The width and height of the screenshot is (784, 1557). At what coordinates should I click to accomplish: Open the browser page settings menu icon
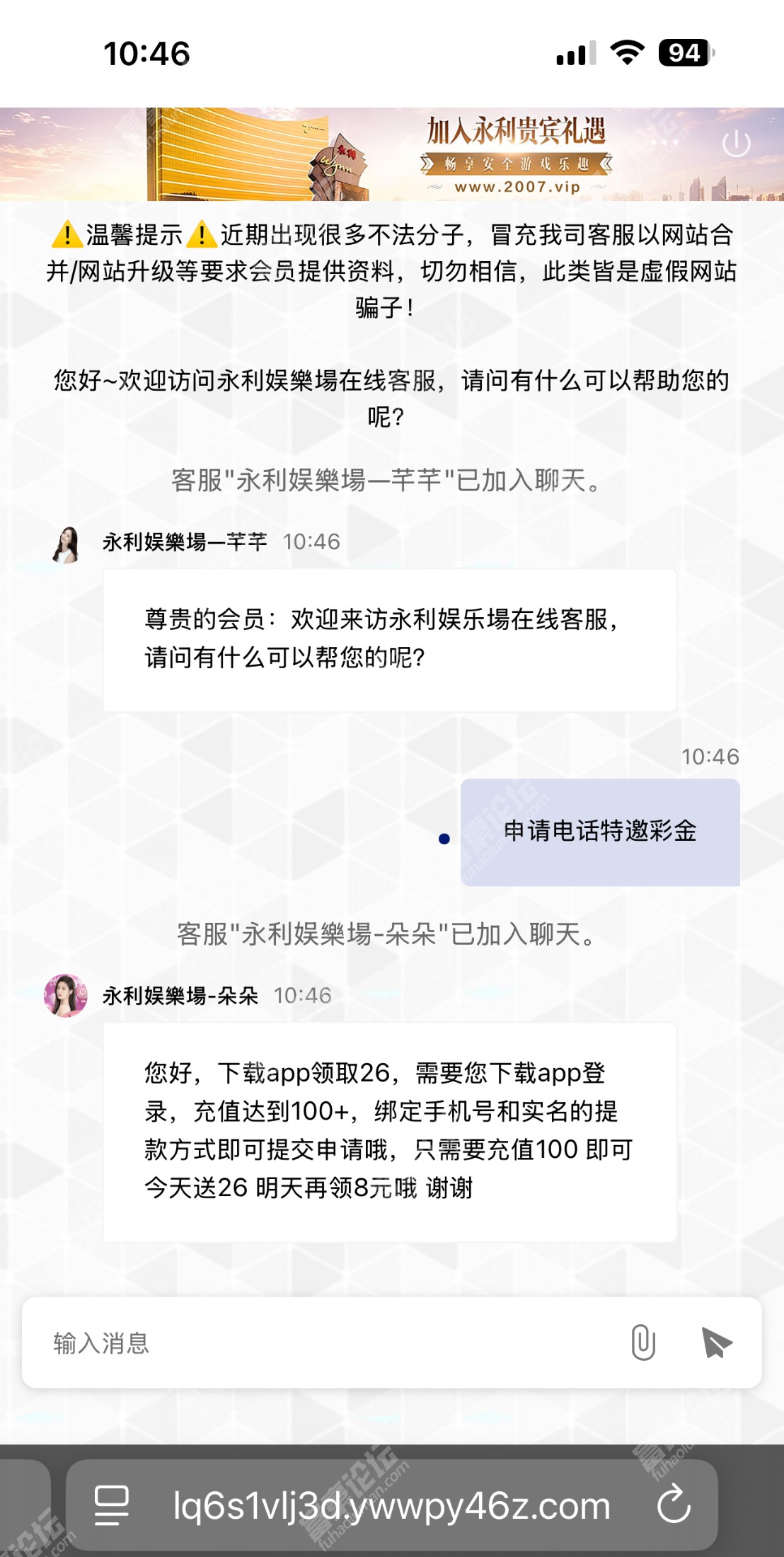pyautogui.click(x=112, y=1505)
